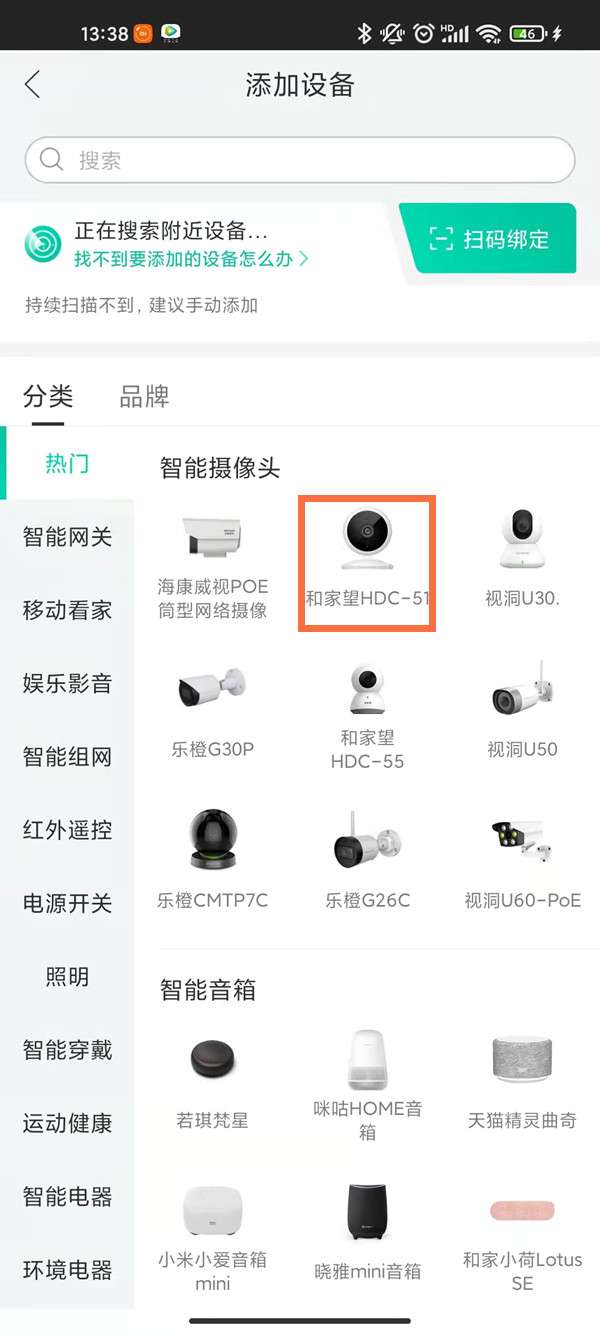Open the 娱乐影音 category

click(67, 684)
